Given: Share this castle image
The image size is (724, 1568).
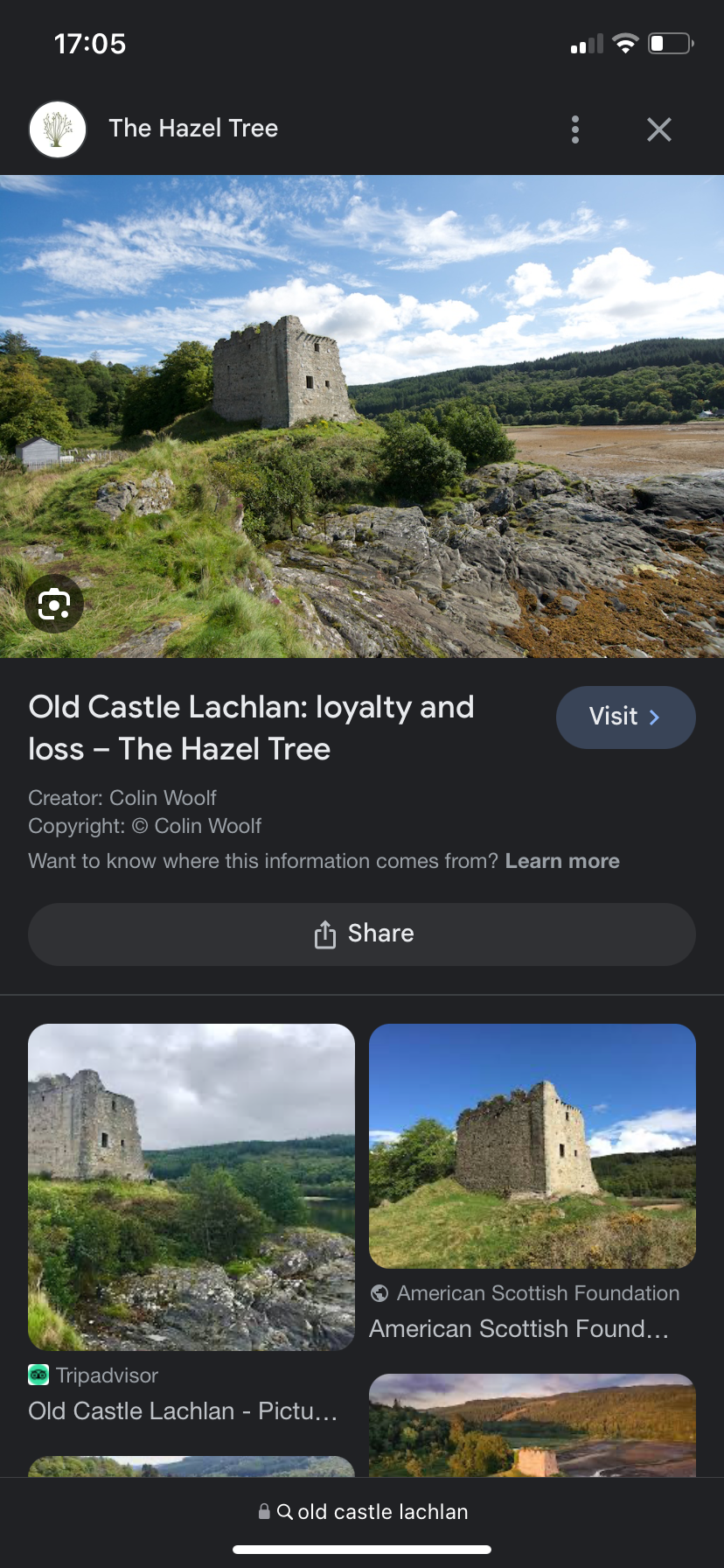Looking at the screenshot, I should [x=362, y=934].
